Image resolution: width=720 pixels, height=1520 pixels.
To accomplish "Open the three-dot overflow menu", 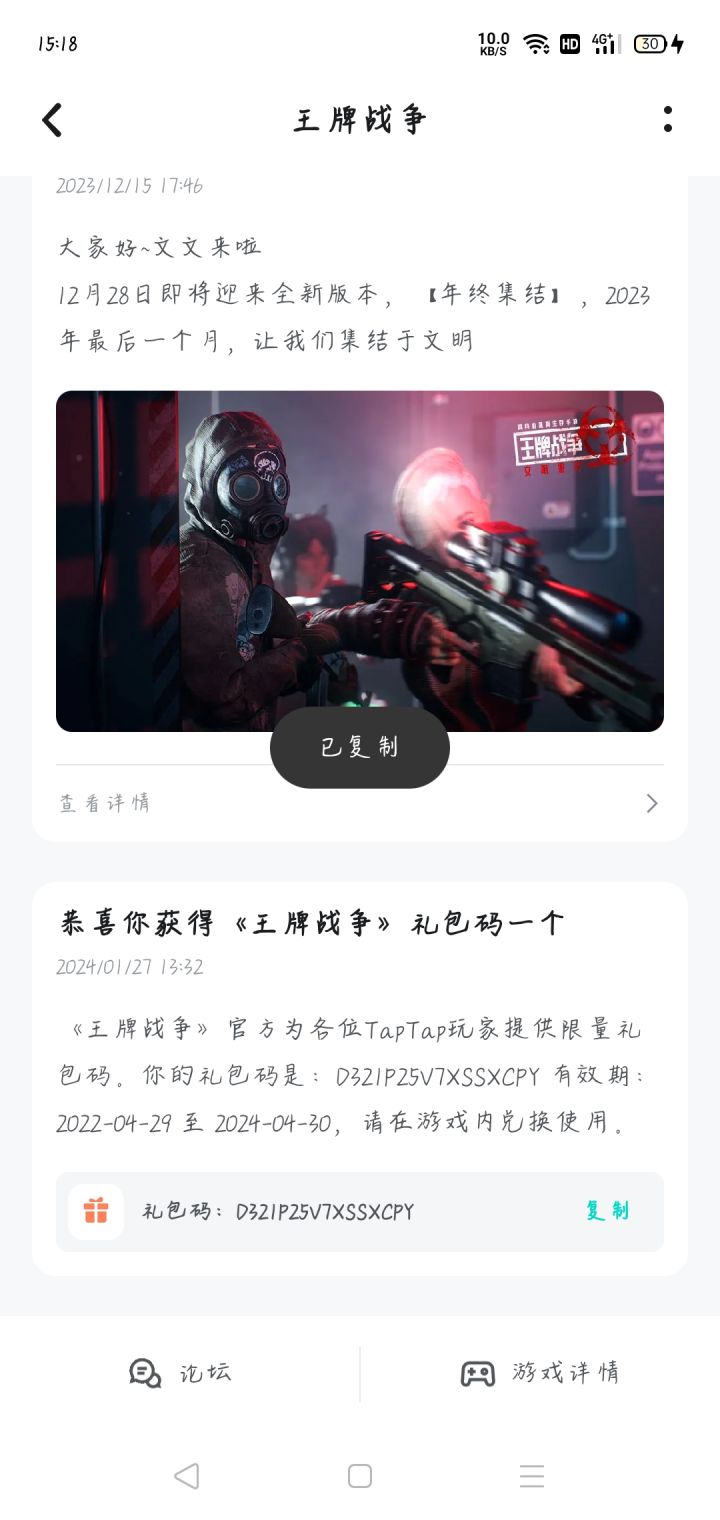I will 668,119.
